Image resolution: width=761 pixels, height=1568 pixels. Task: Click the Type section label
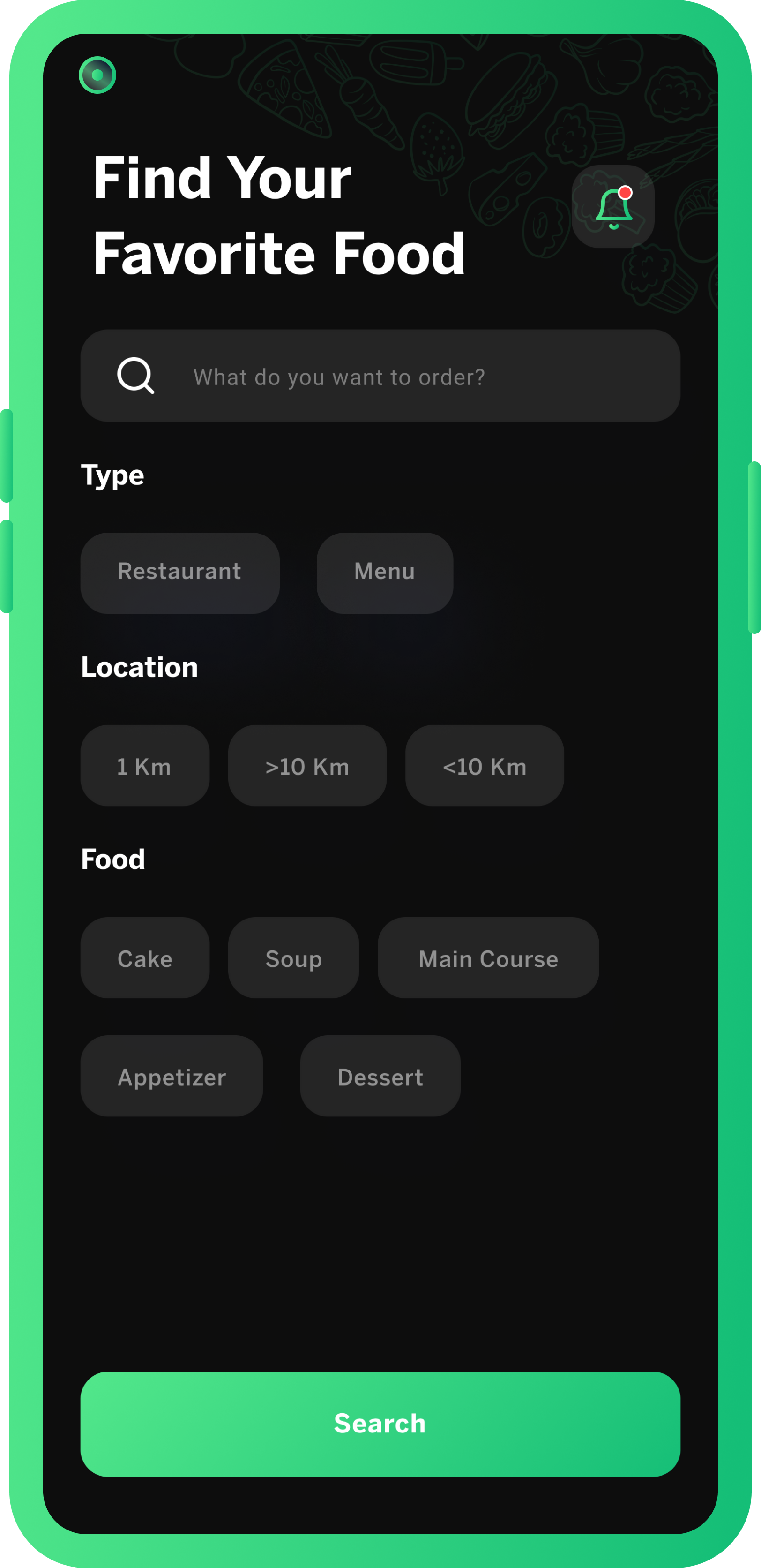113,475
